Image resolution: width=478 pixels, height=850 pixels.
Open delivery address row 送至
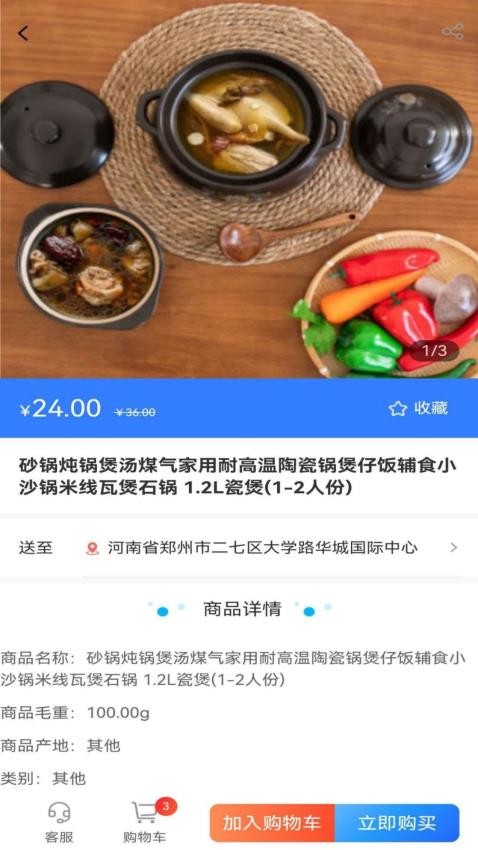tap(239, 548)
